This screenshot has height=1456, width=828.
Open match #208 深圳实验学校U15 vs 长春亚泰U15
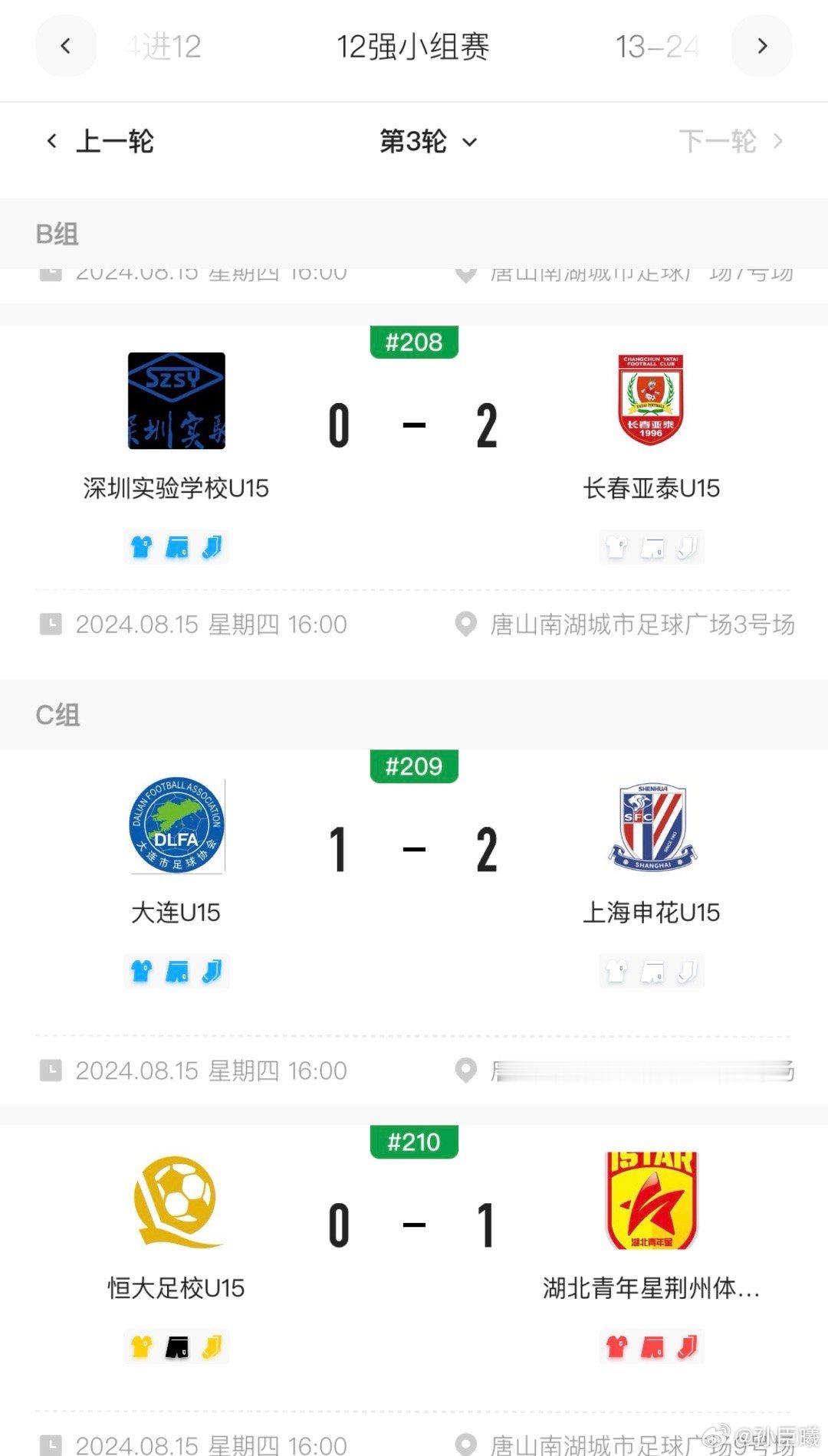[x=414, y=490]
